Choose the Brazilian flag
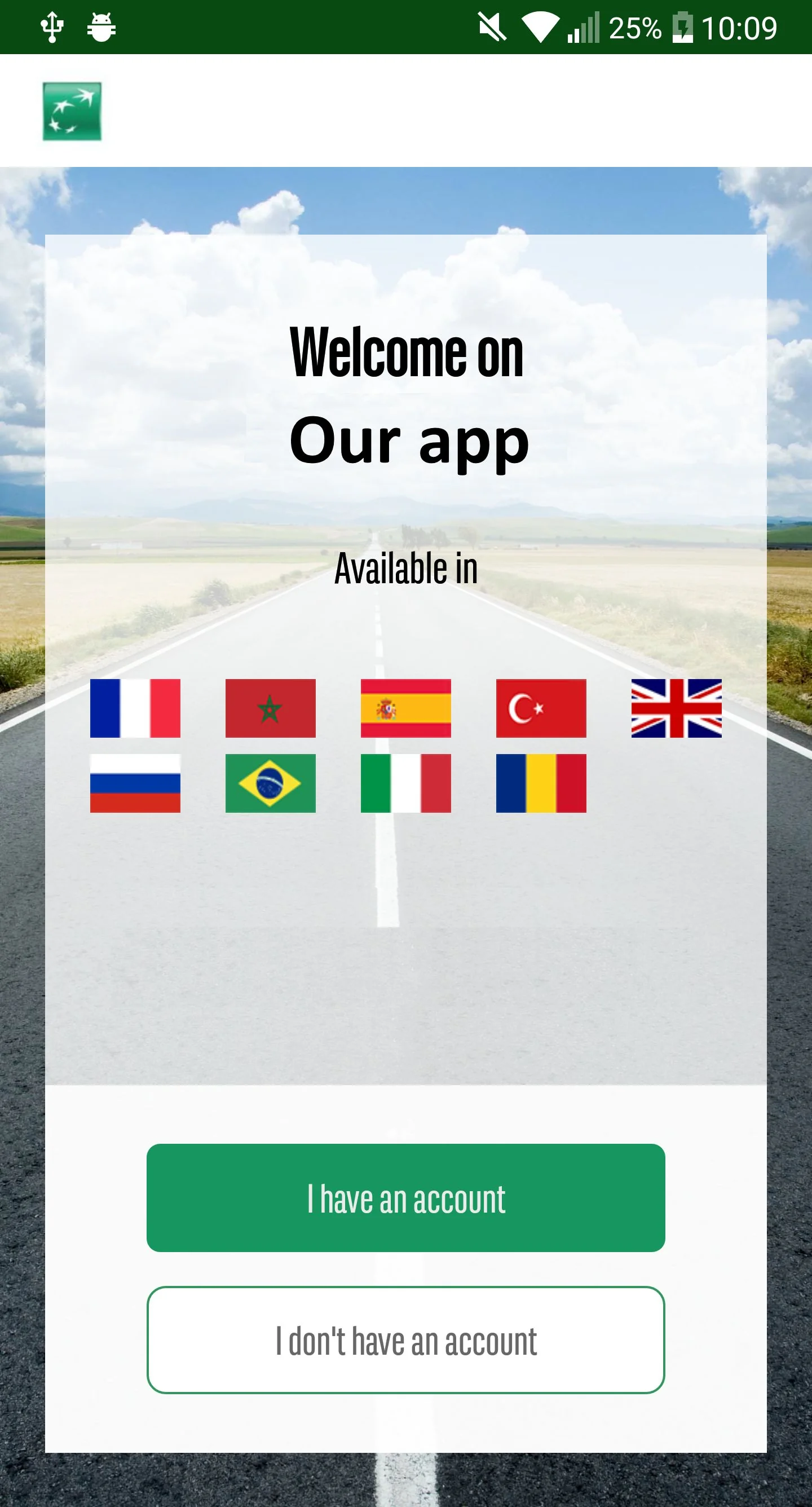Viewport: 812px width, 1507px height. point(270,783)
